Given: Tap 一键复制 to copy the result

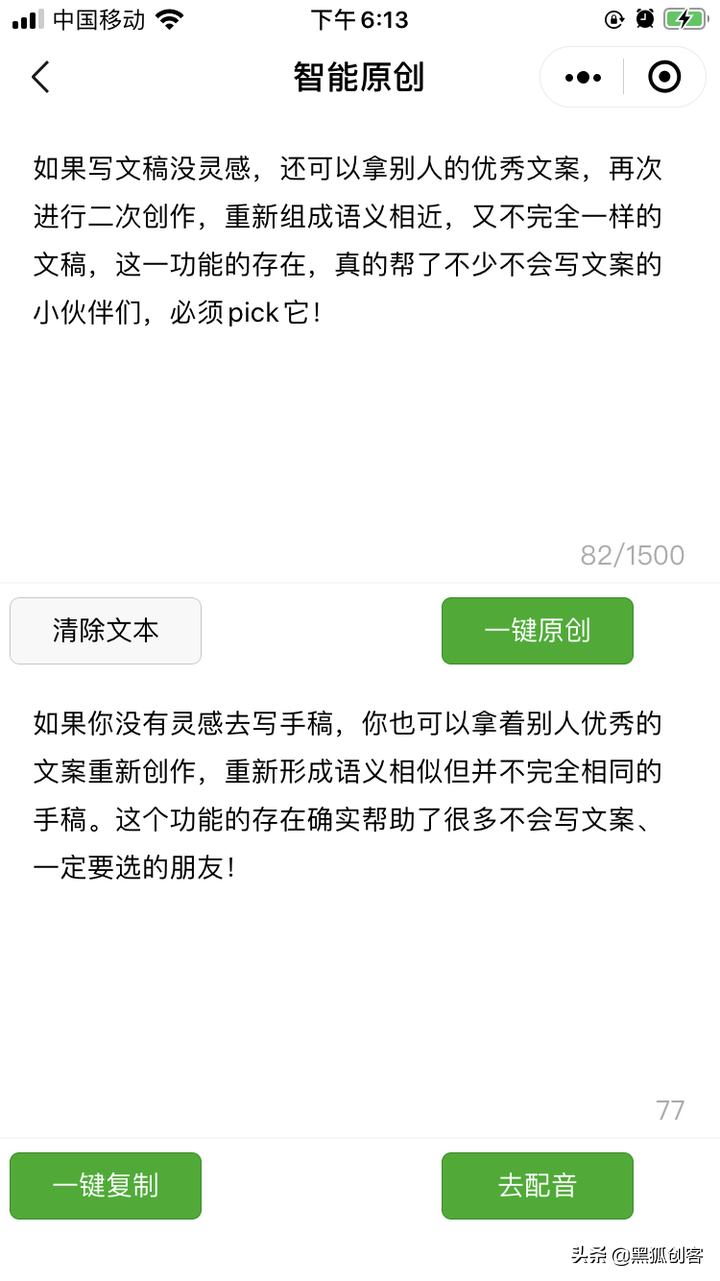Looking at the screenshot, I should 105,1186.
